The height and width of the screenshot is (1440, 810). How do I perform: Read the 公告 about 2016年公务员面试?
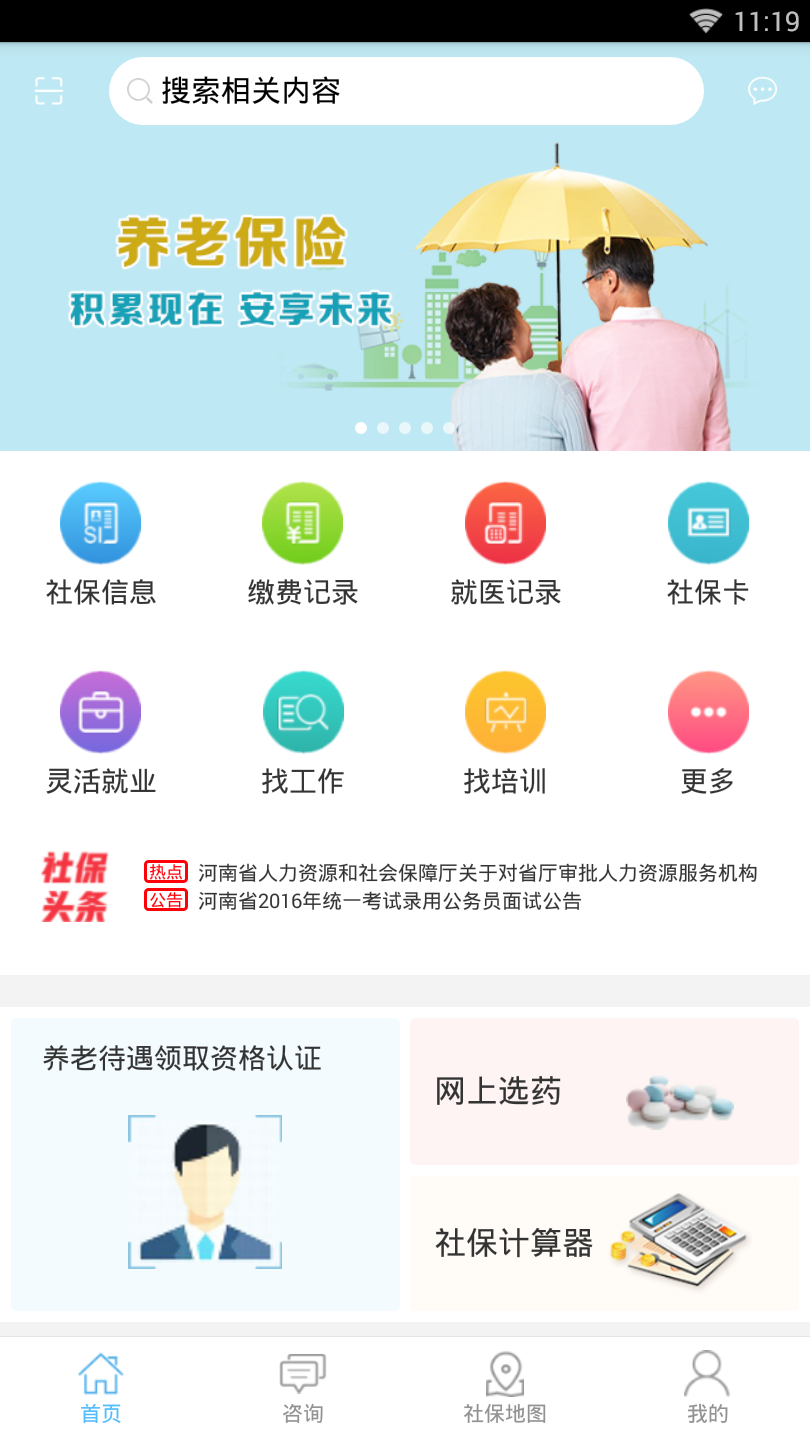coord(389,901)
